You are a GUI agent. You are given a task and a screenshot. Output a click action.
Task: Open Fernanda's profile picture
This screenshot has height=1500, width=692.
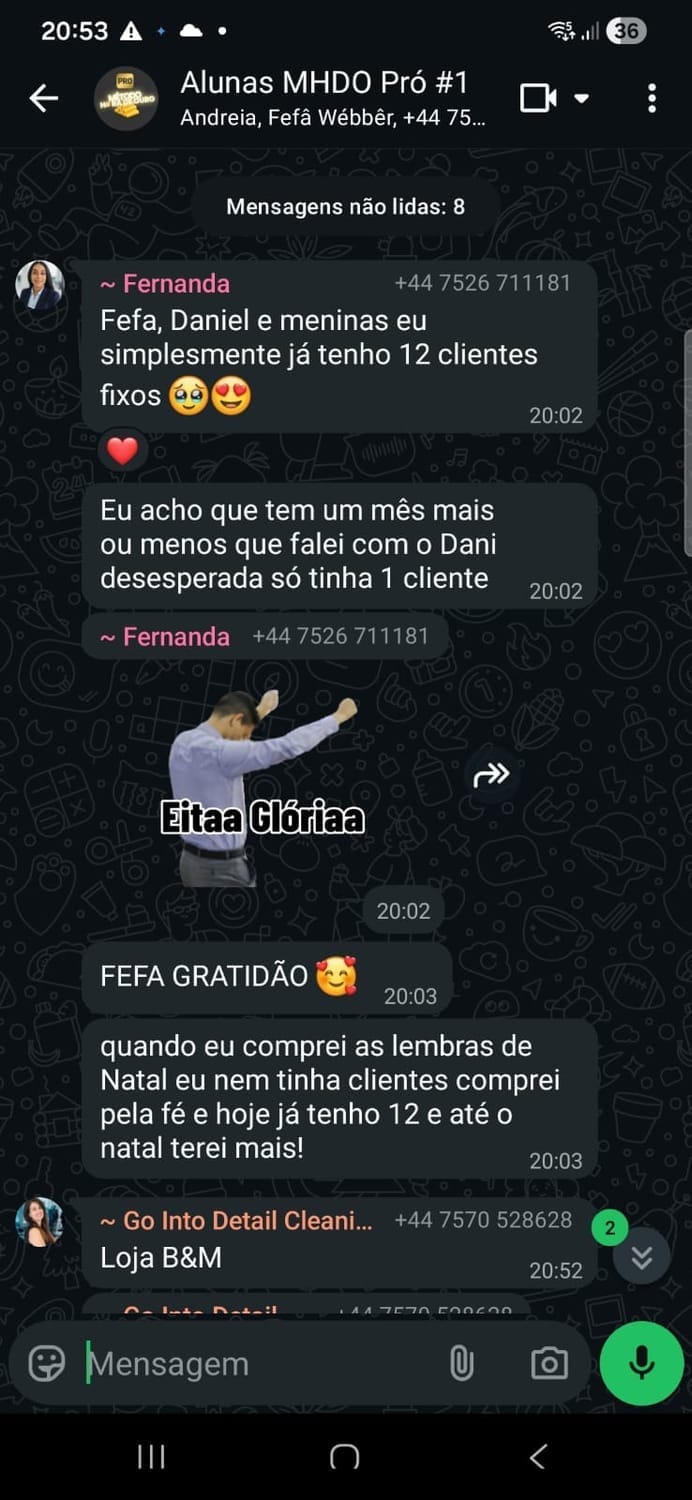point(40,286)
